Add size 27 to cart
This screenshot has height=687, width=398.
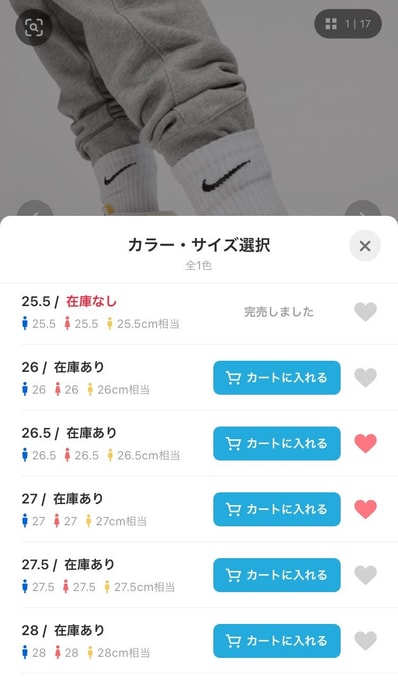277,509
